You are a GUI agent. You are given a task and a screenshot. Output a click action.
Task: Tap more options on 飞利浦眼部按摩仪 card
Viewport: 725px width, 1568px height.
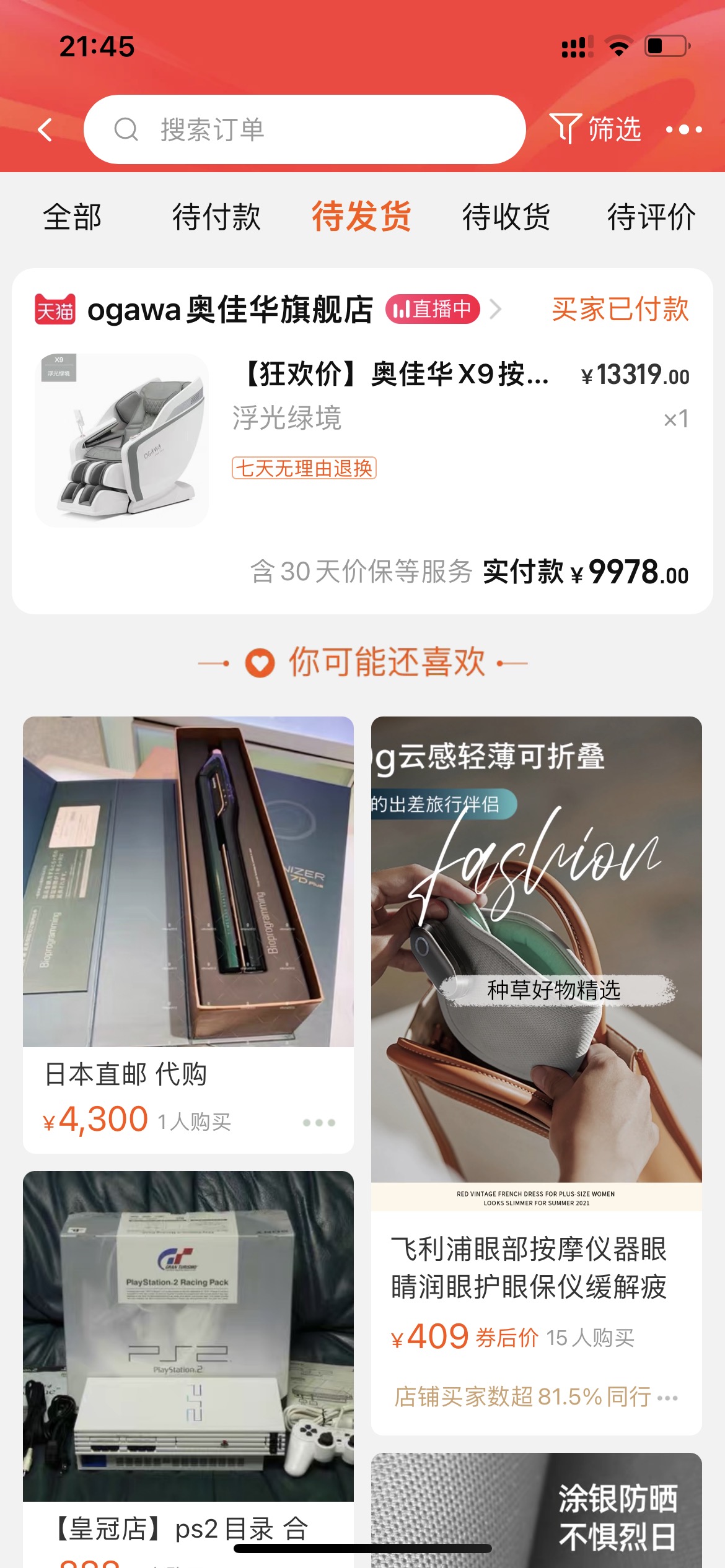(667, 1398)
